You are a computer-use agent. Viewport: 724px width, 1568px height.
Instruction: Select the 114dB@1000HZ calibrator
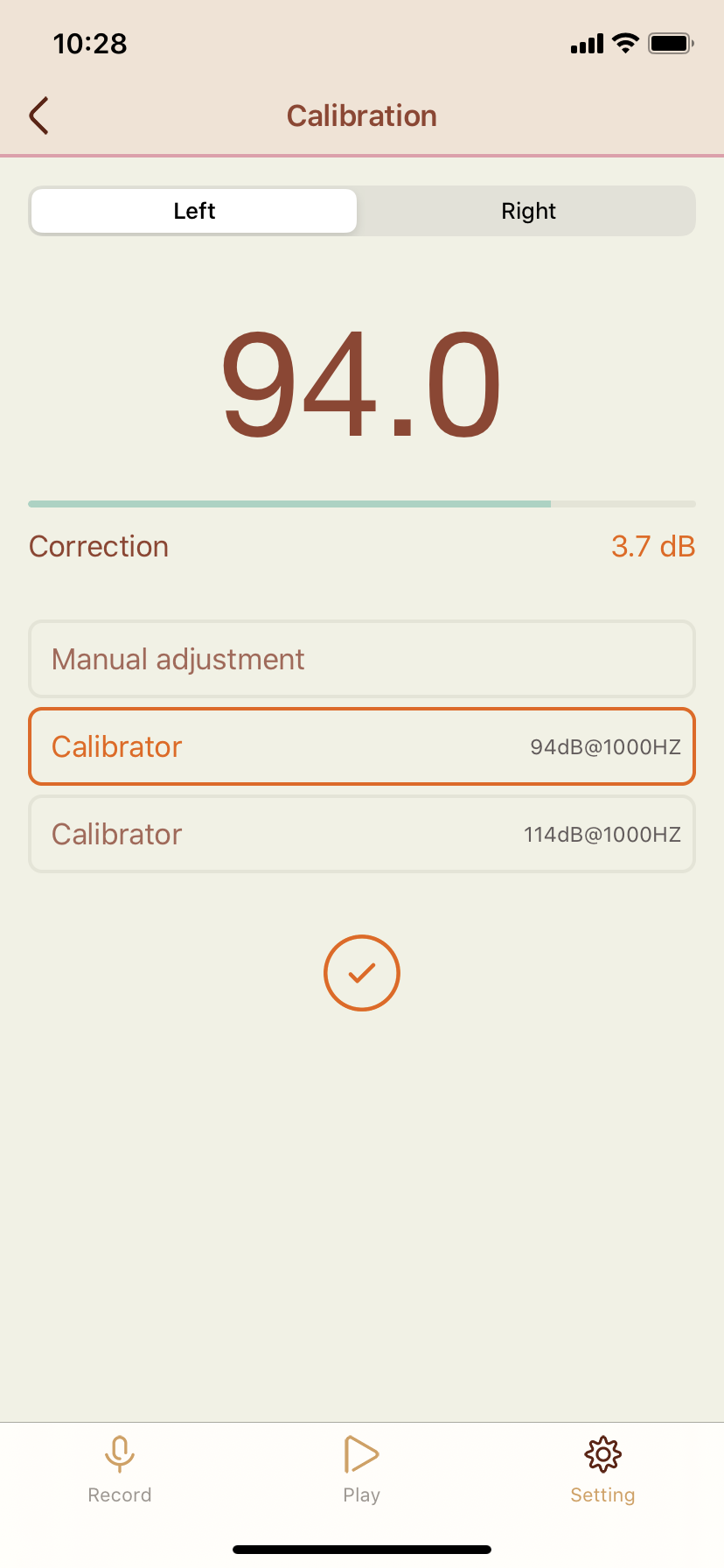[x=362, y=834]
